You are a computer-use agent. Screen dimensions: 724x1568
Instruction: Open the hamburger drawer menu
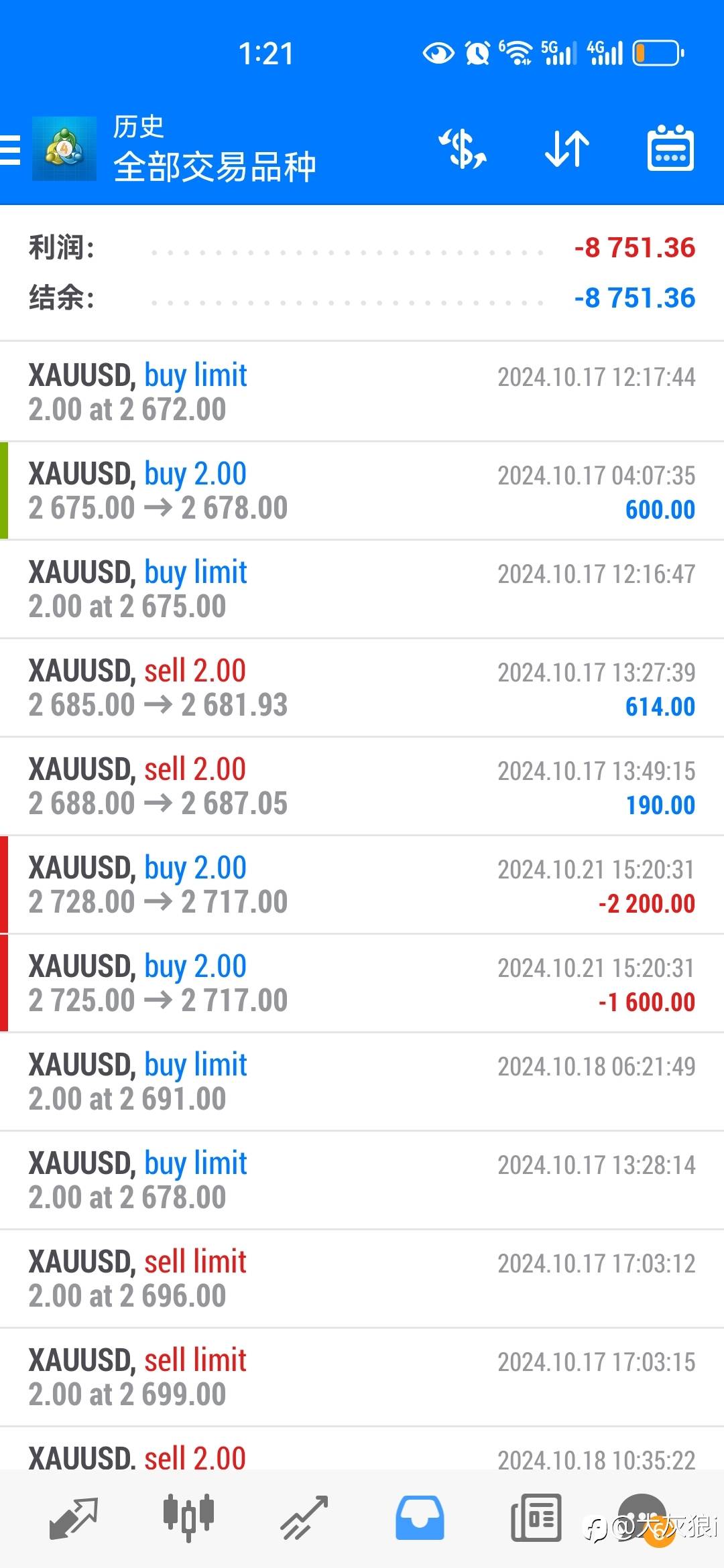[x=9, y=149]
